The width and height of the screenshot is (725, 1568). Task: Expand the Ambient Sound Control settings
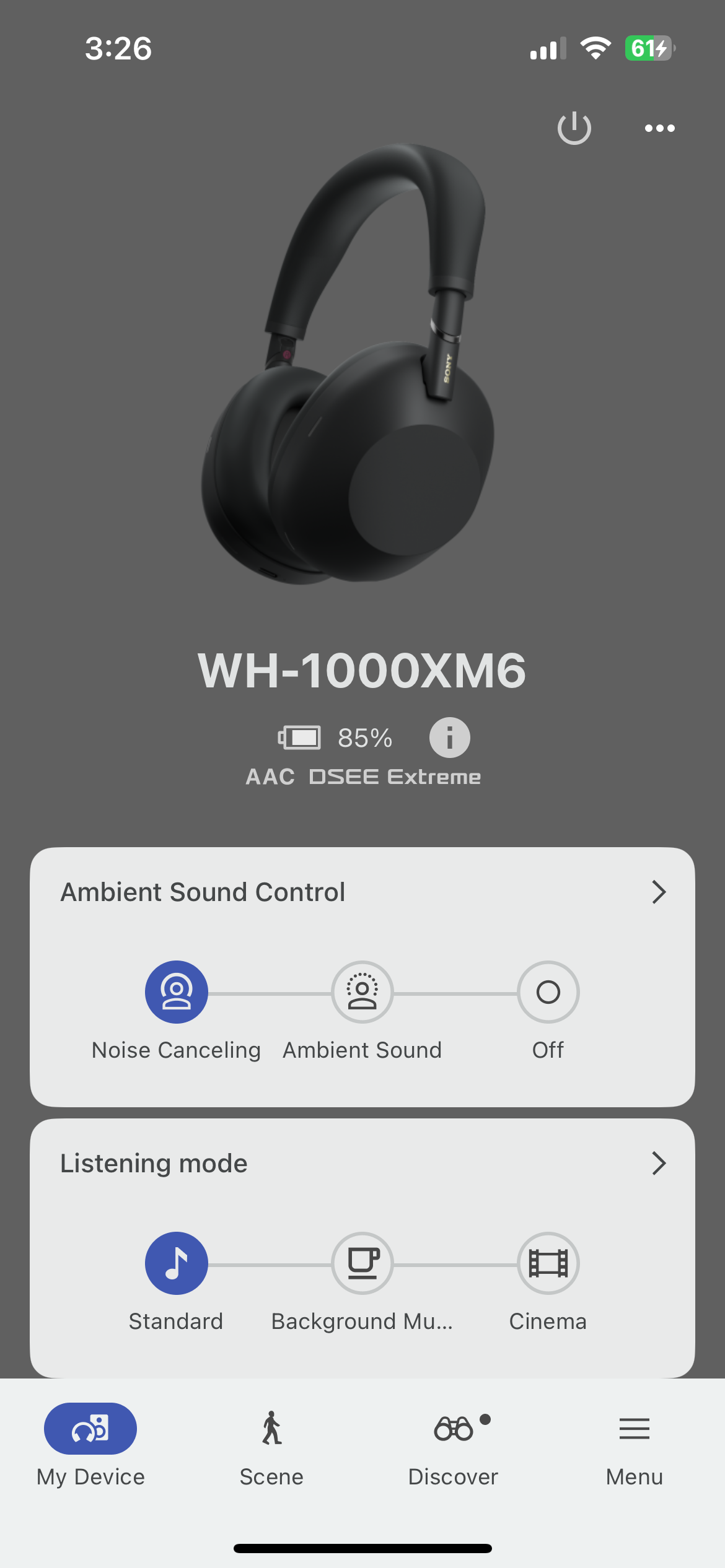(658, 892)
